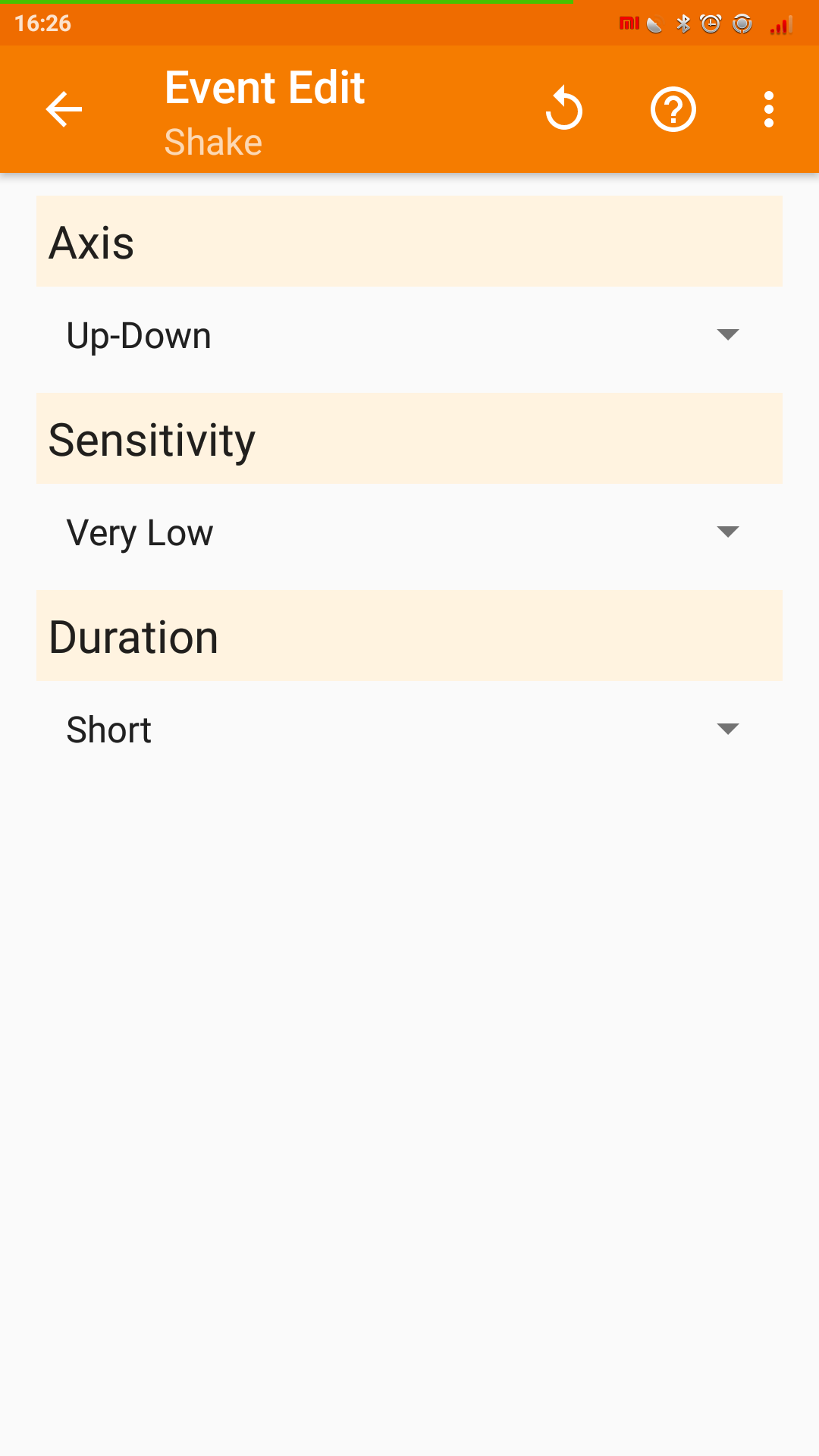Tap the Duration section header
819x1456 pixels.
point(133,636)
